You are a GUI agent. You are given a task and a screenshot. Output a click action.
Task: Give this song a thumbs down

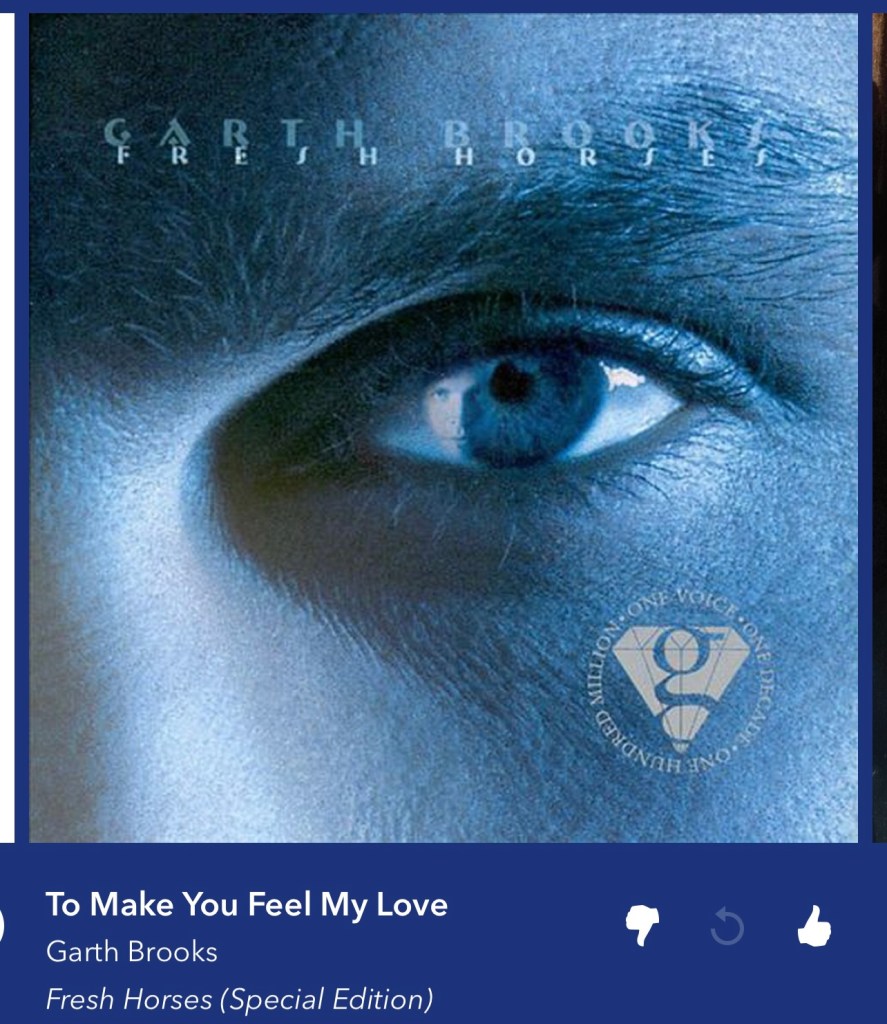(641, 927)
